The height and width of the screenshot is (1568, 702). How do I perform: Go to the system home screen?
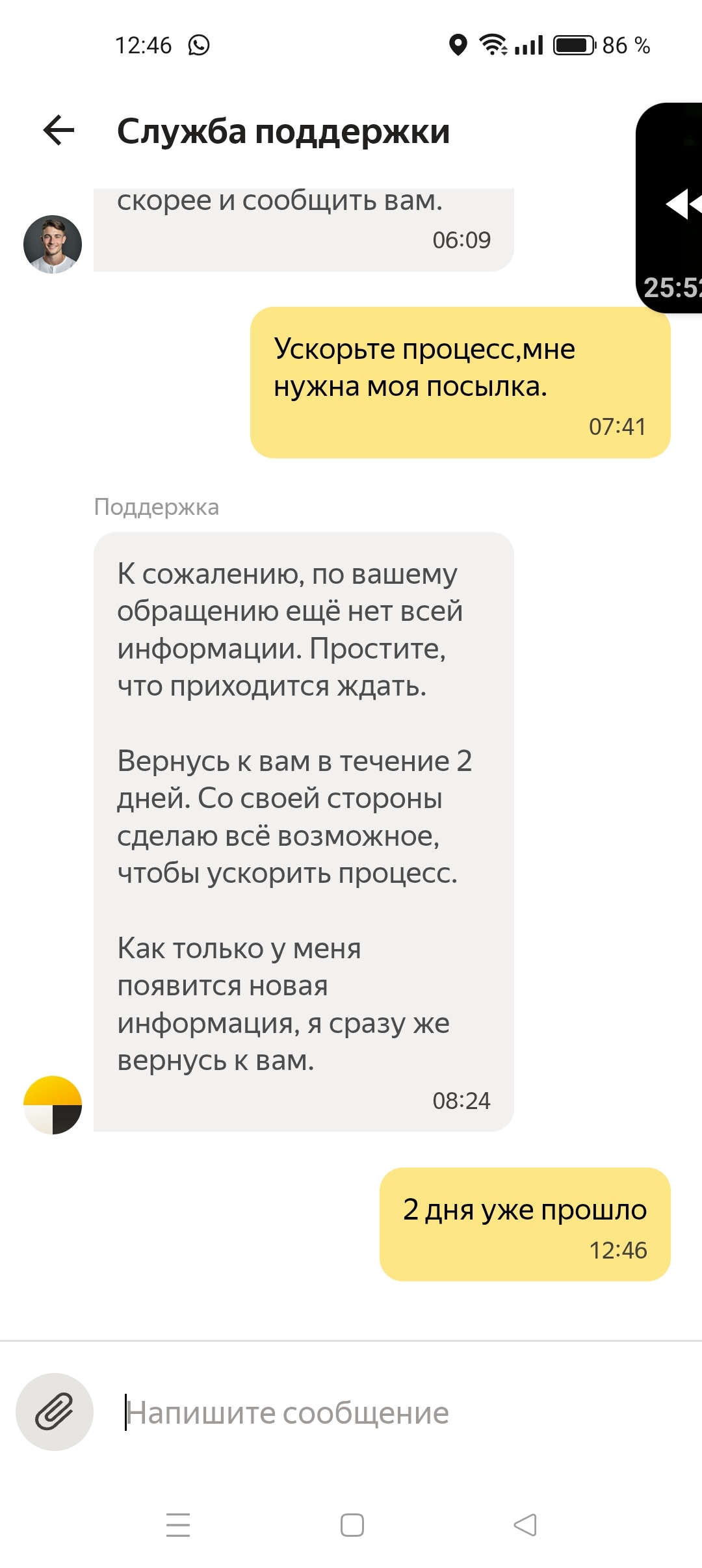[x=352, y=1525]
